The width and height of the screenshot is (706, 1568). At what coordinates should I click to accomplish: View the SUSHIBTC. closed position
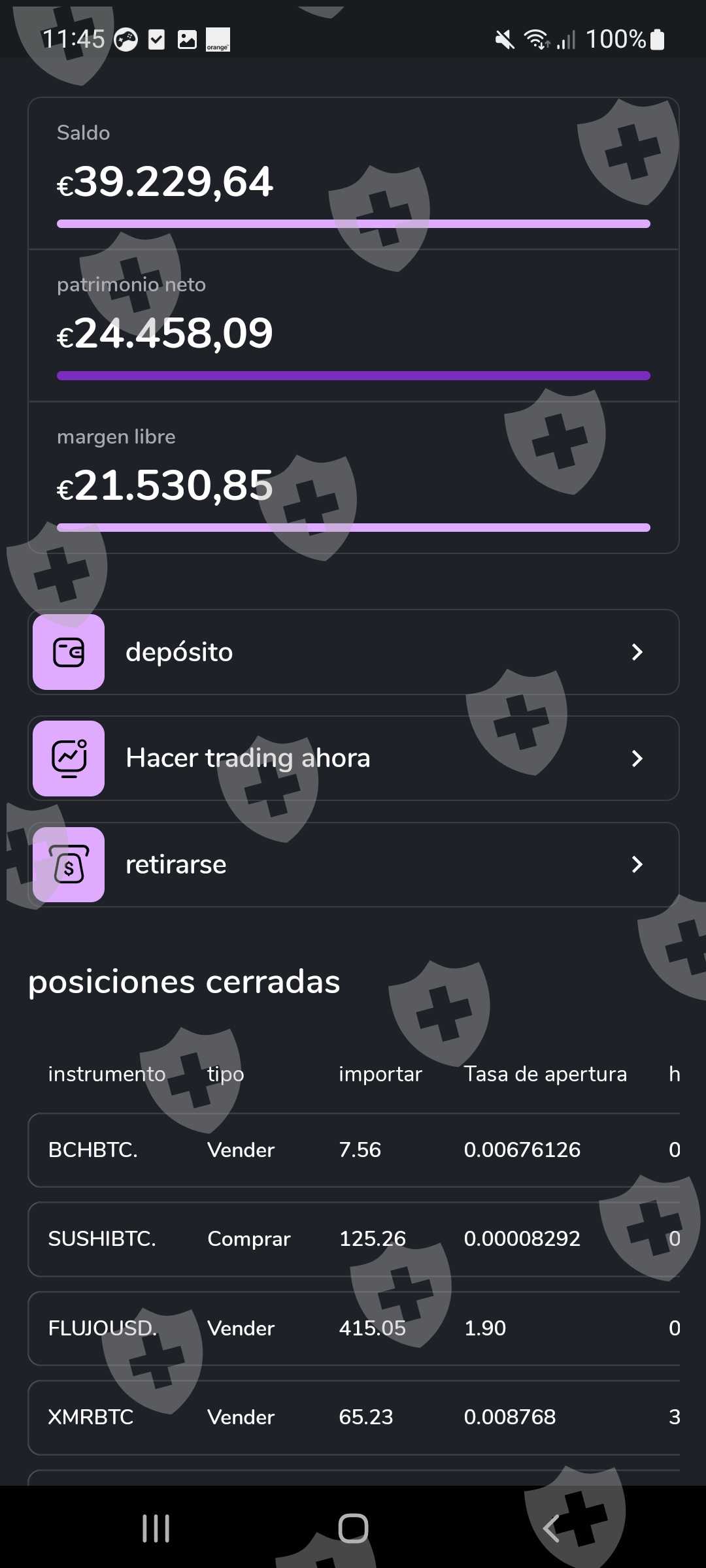[353, 1239]
